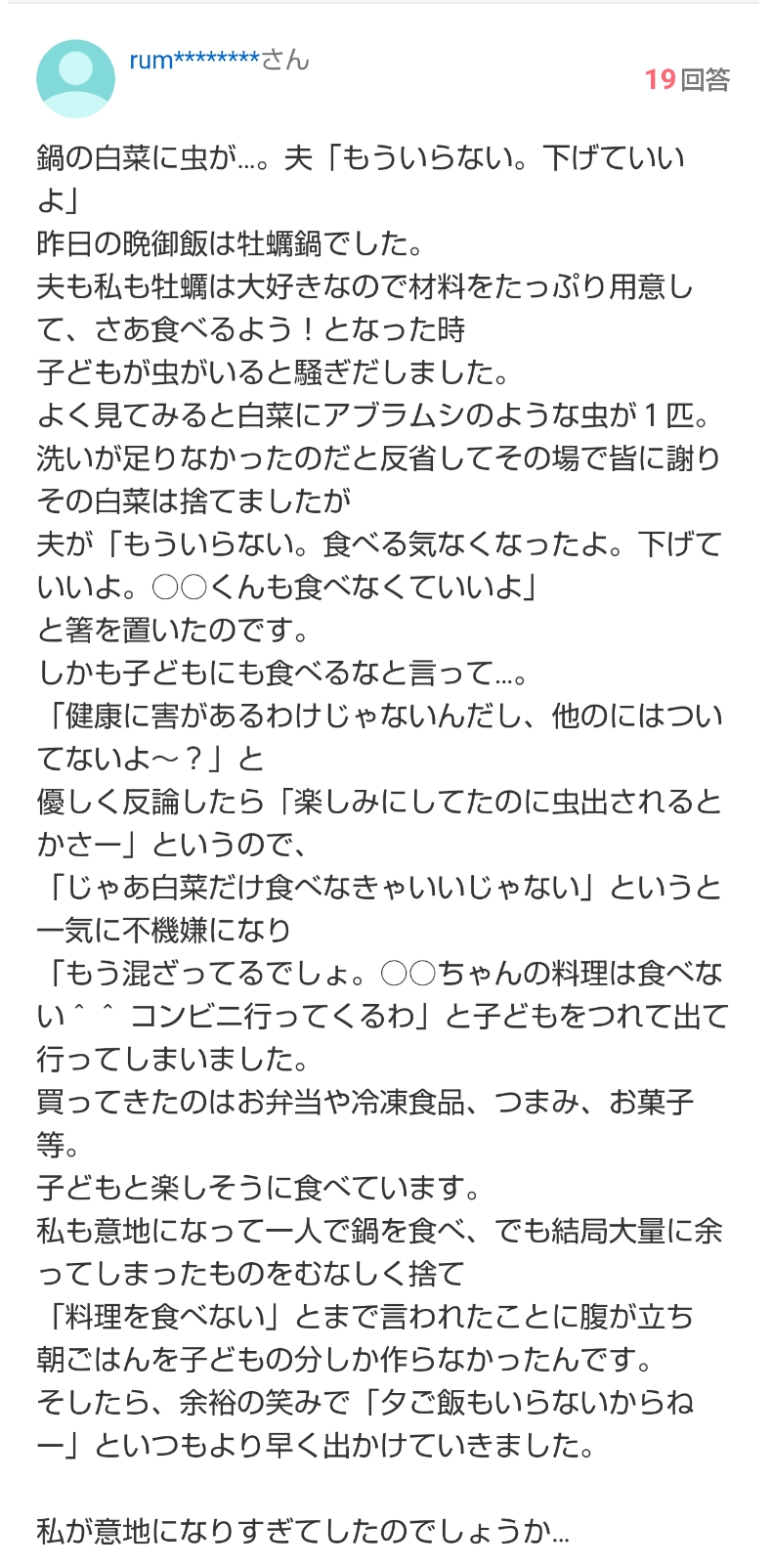Tap the poster's avatar icon
Viewport: 772px width, 1568px height.
(x=75, y=79)
